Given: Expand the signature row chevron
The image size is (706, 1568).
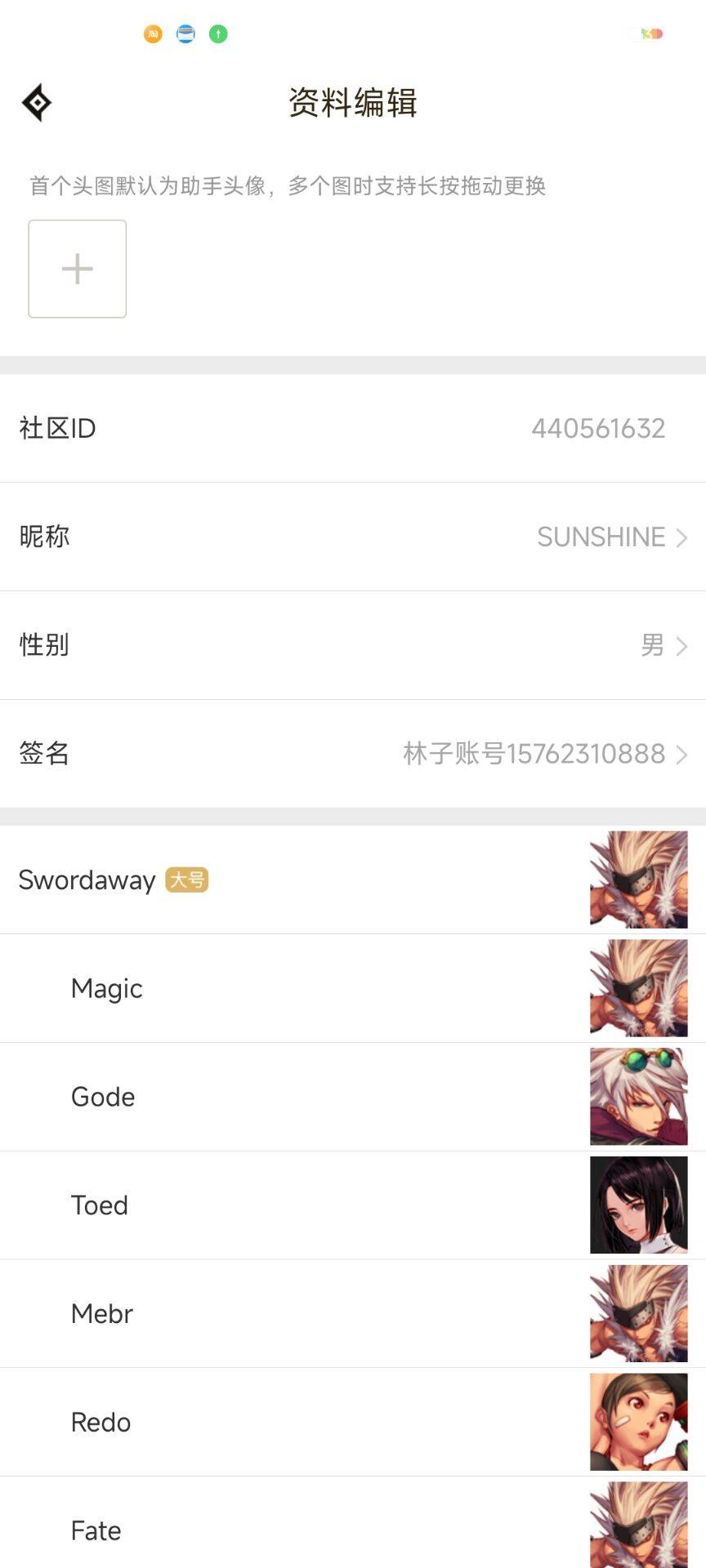Looking at the screenshot, I should click(682, 754).
